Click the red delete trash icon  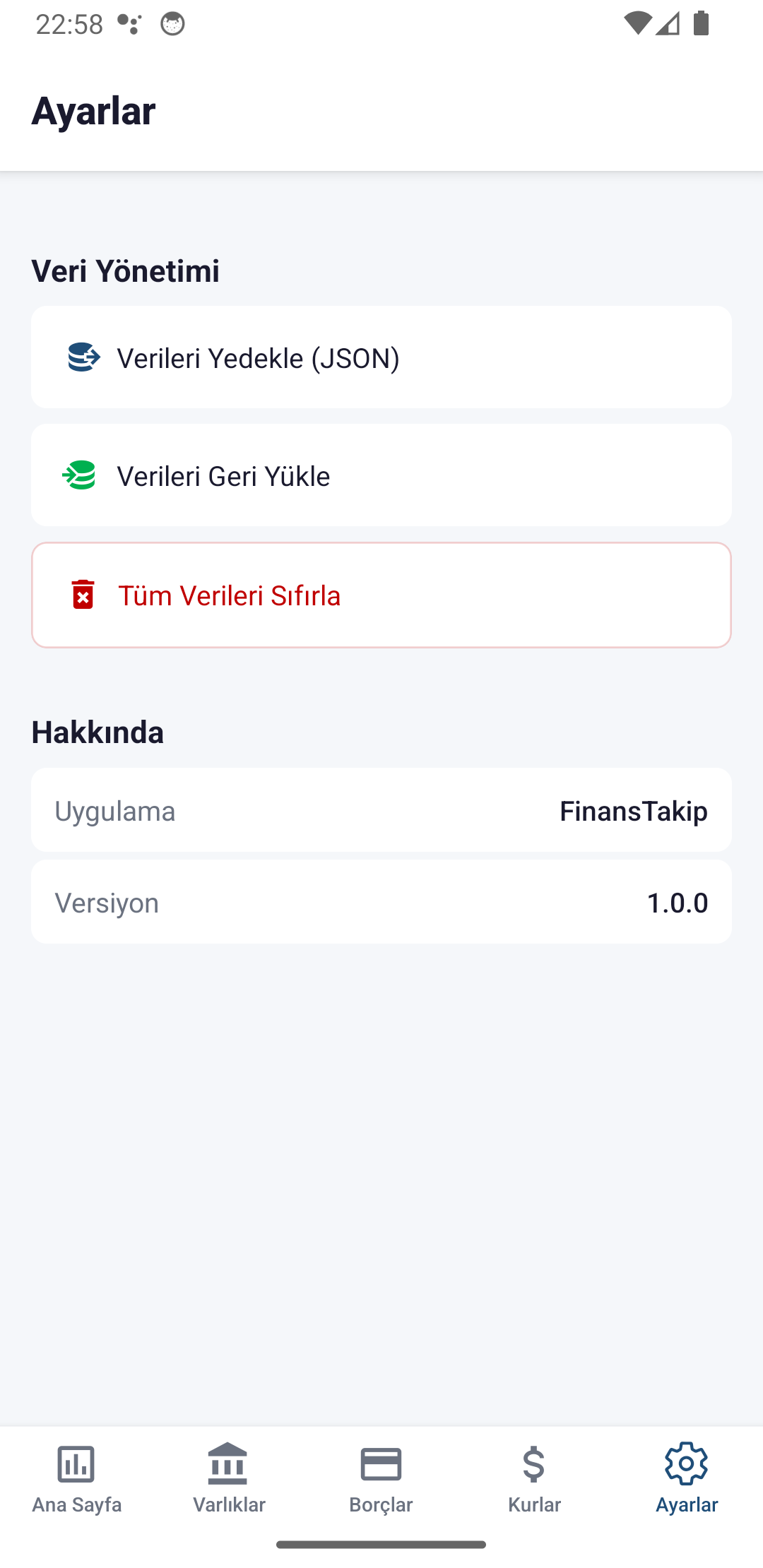click(83, 595)
